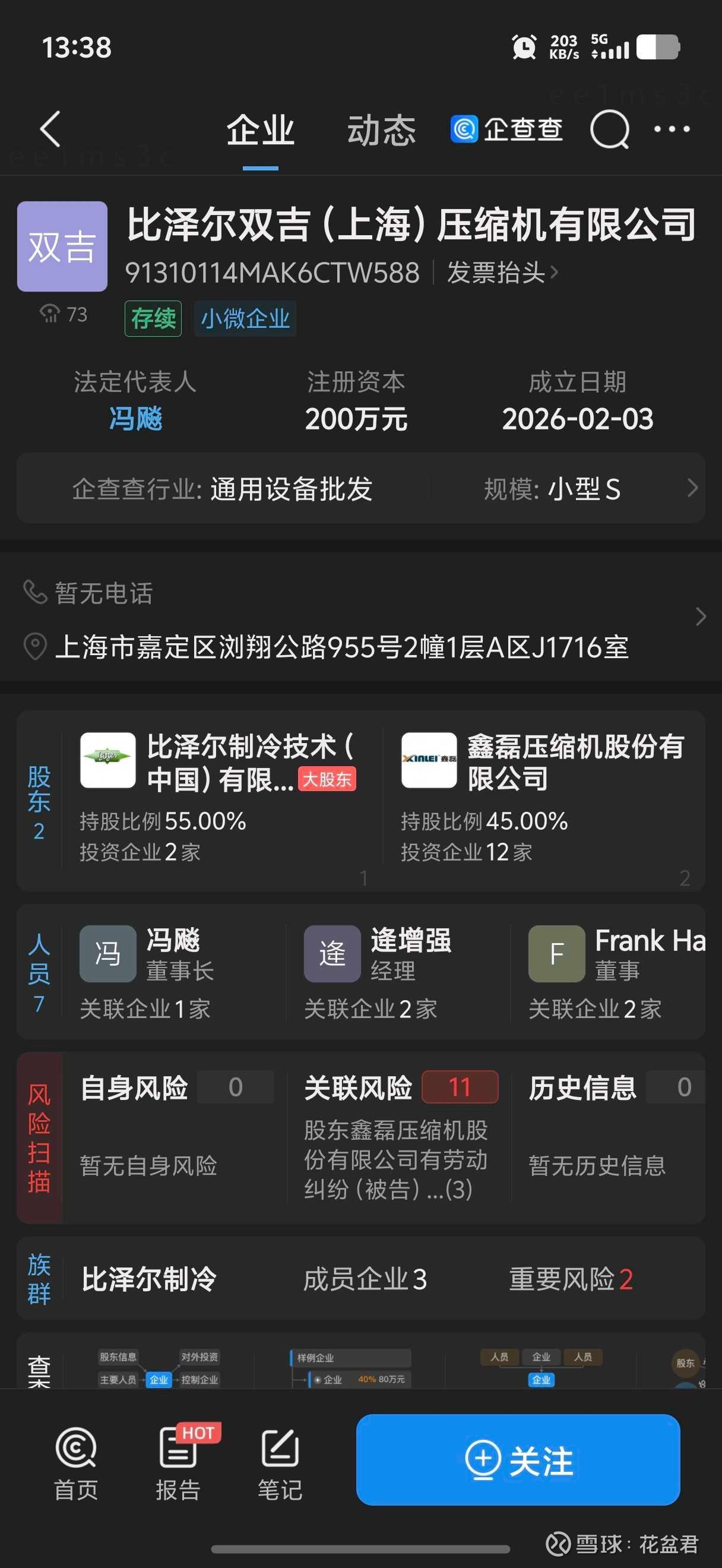Open the company address 上海市嘉定区浏翔公路 row
Screen dimensions: 722x1568
pos(360,646)
